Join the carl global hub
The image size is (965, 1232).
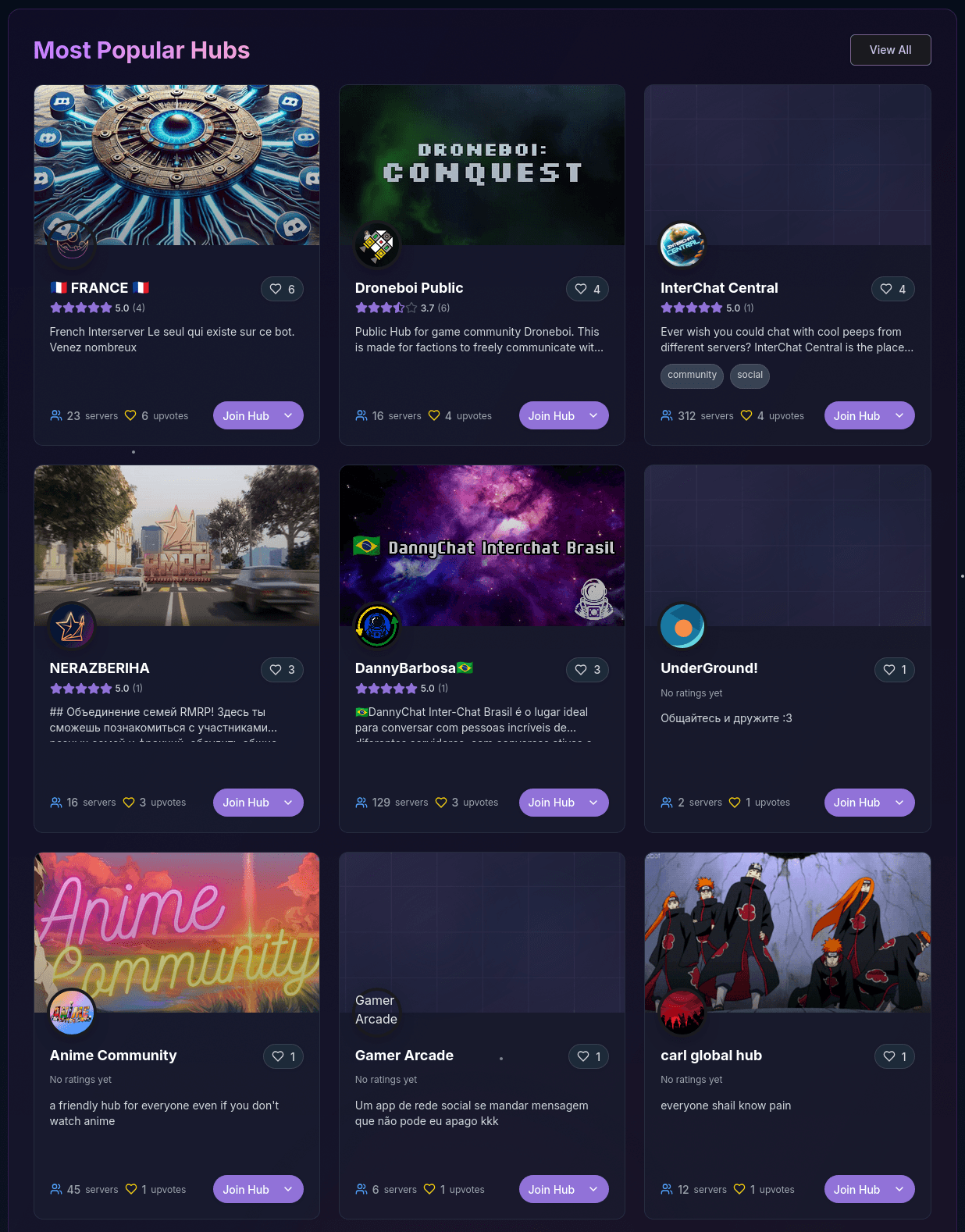pyautogui.click(x=856, y=1190)
